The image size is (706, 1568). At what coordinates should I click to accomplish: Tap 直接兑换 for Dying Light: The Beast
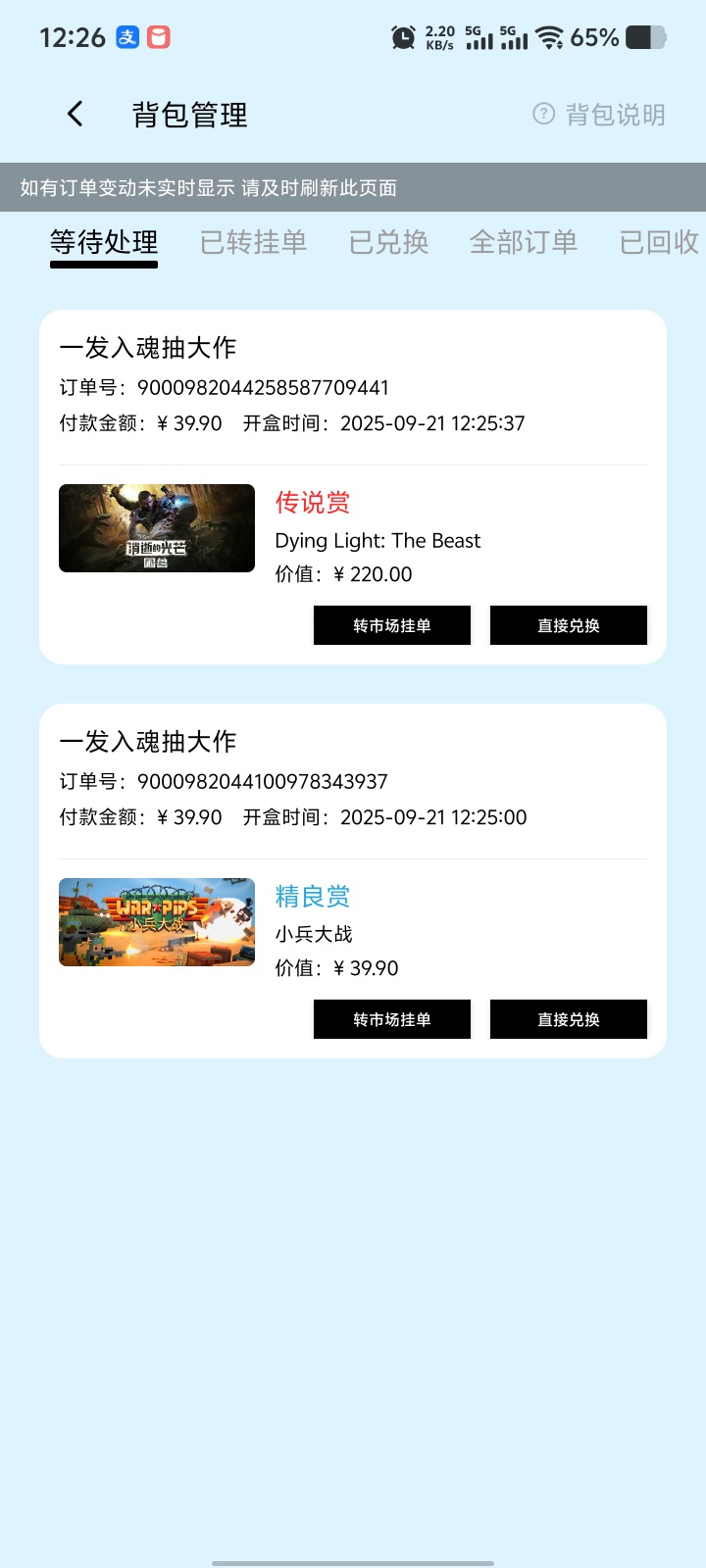click(x=569, y=625)
